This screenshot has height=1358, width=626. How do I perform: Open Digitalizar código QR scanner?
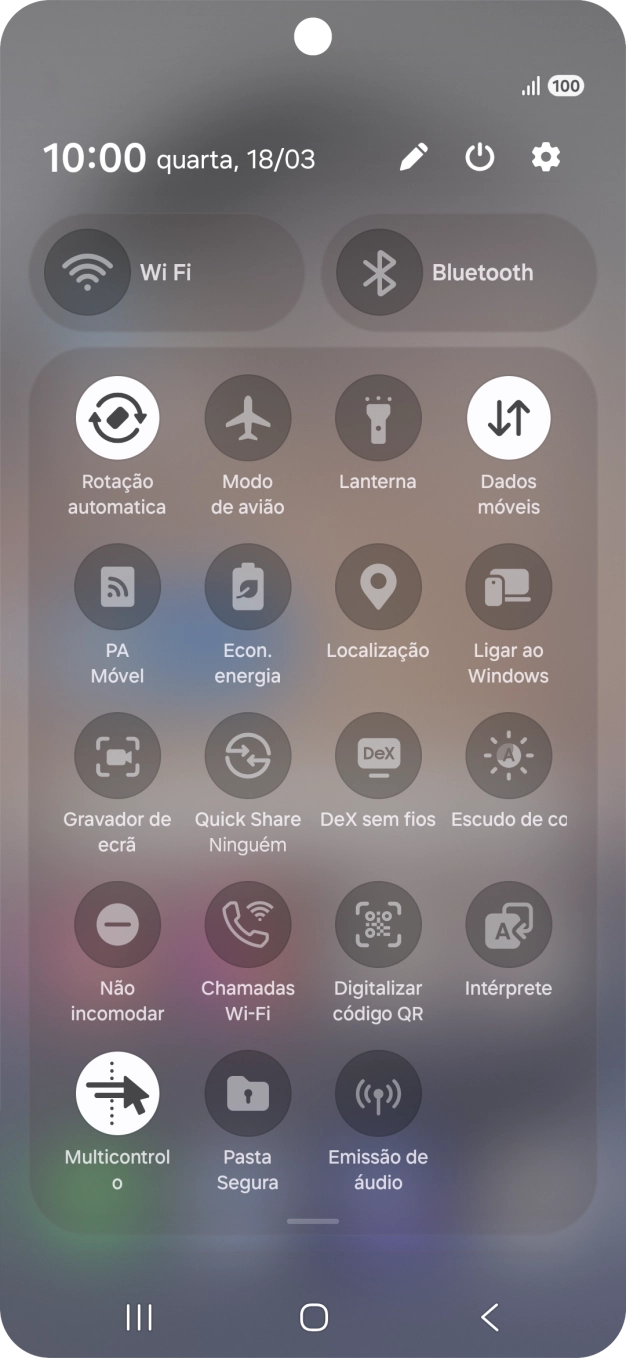click(x=378, y=925)
